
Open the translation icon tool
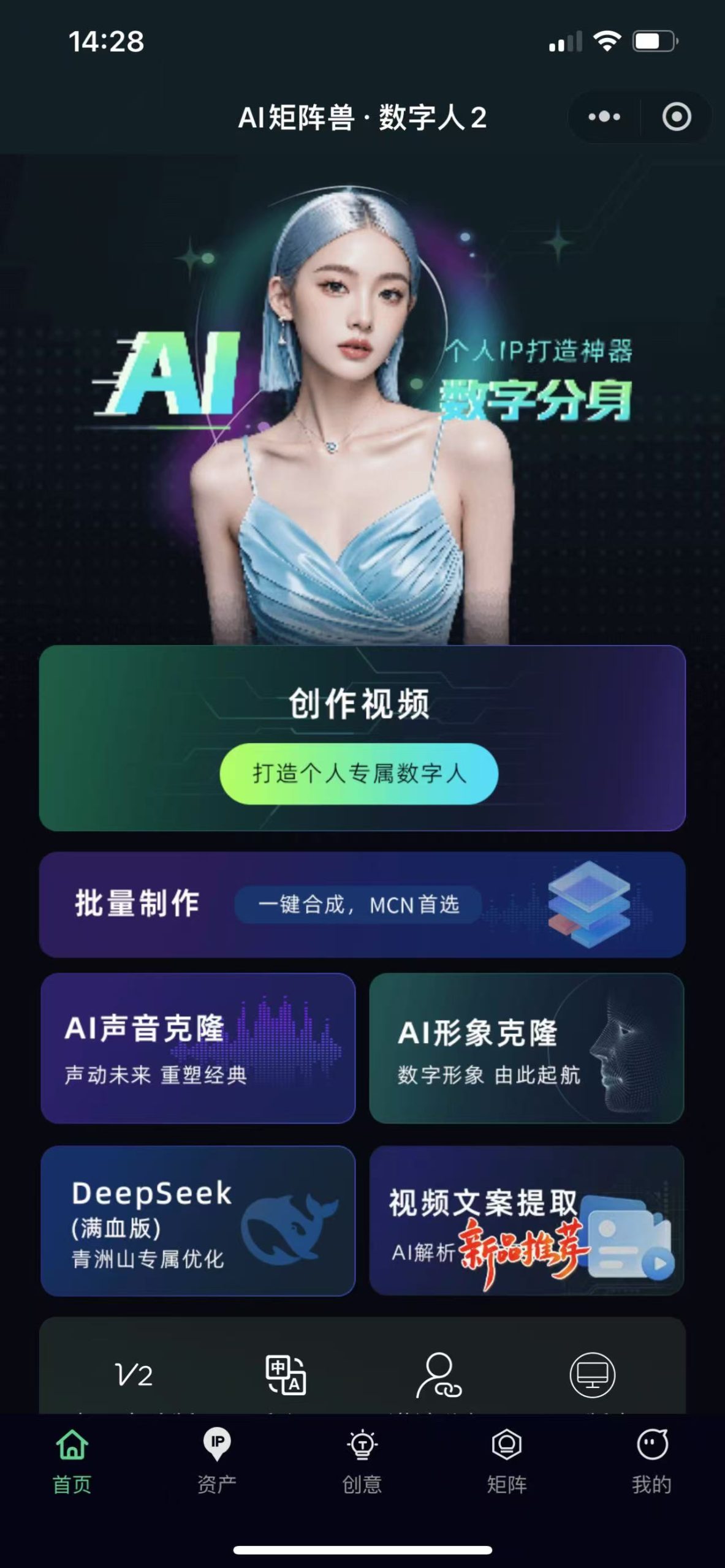pyautogui.click(x=286, y=1375)
